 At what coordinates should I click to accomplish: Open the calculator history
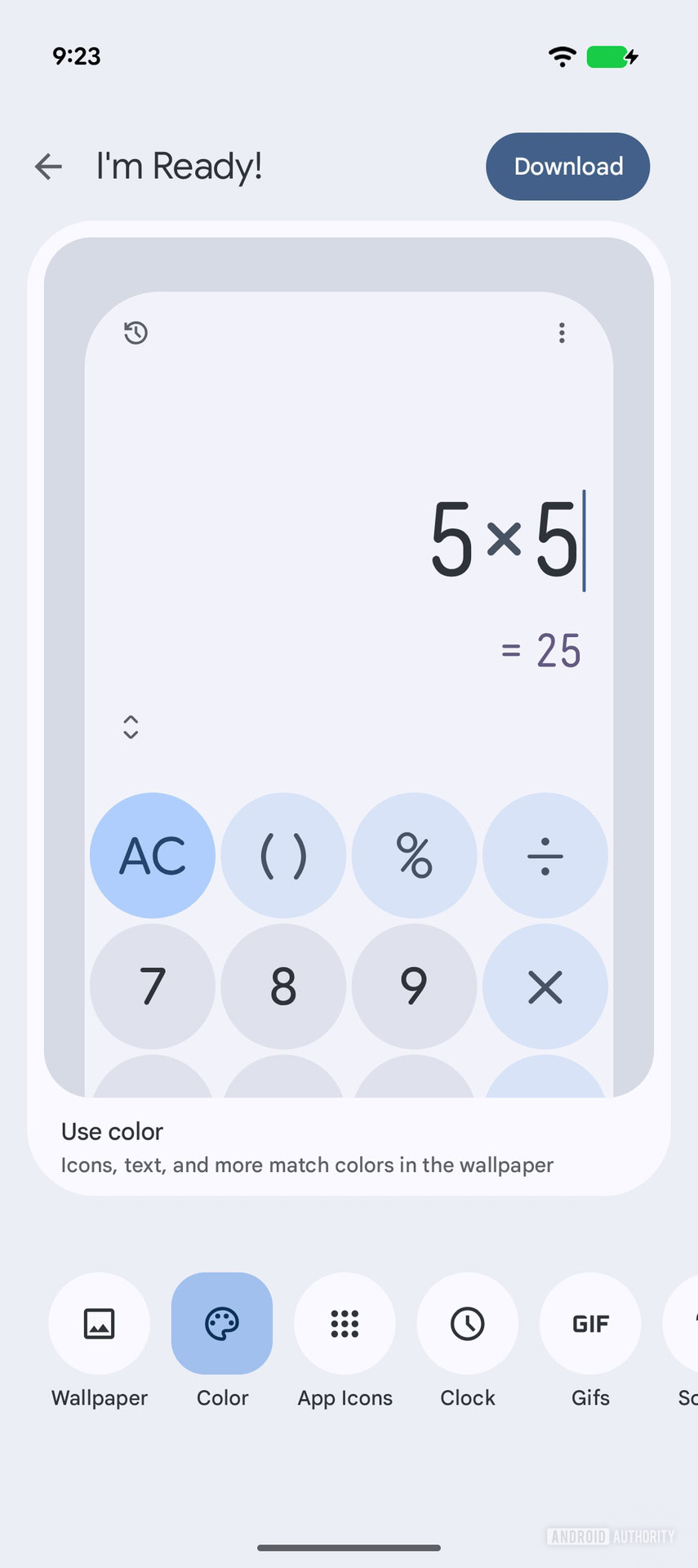pos(136,333)
